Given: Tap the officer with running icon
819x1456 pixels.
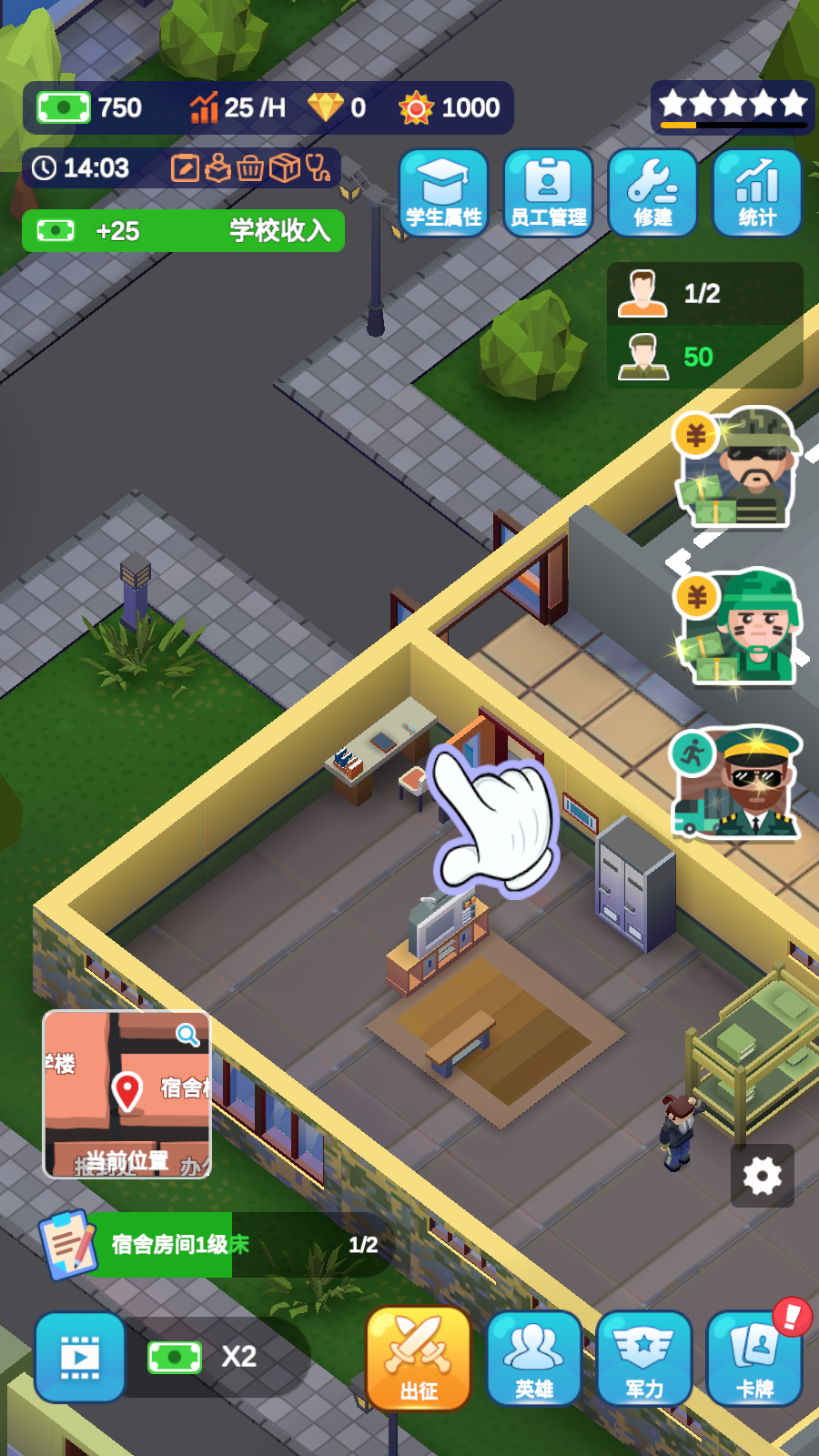Looking at the screenshot, I should tap(737, 783).
